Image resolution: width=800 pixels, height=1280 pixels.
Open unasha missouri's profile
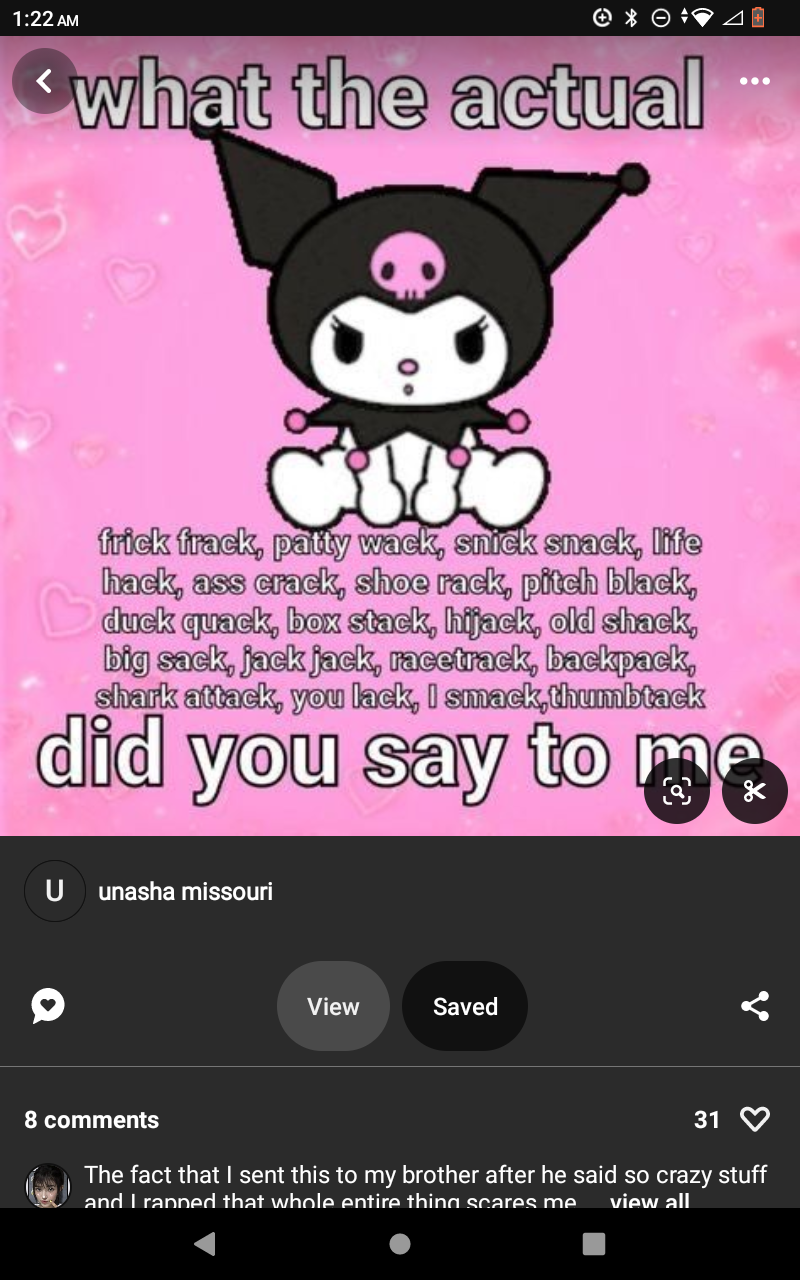[x=185, y=891]
